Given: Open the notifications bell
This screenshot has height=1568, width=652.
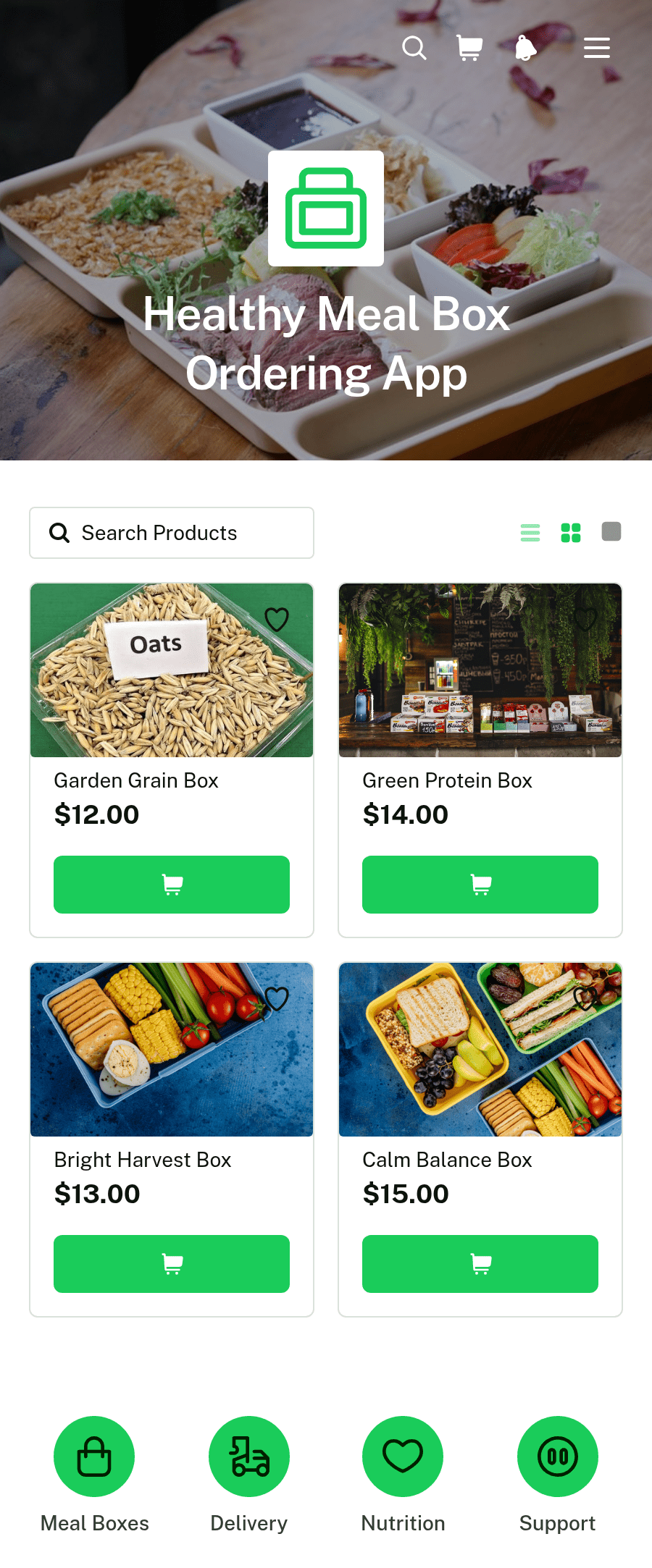Looking at the screenshot, I should [x=525, y=49].
